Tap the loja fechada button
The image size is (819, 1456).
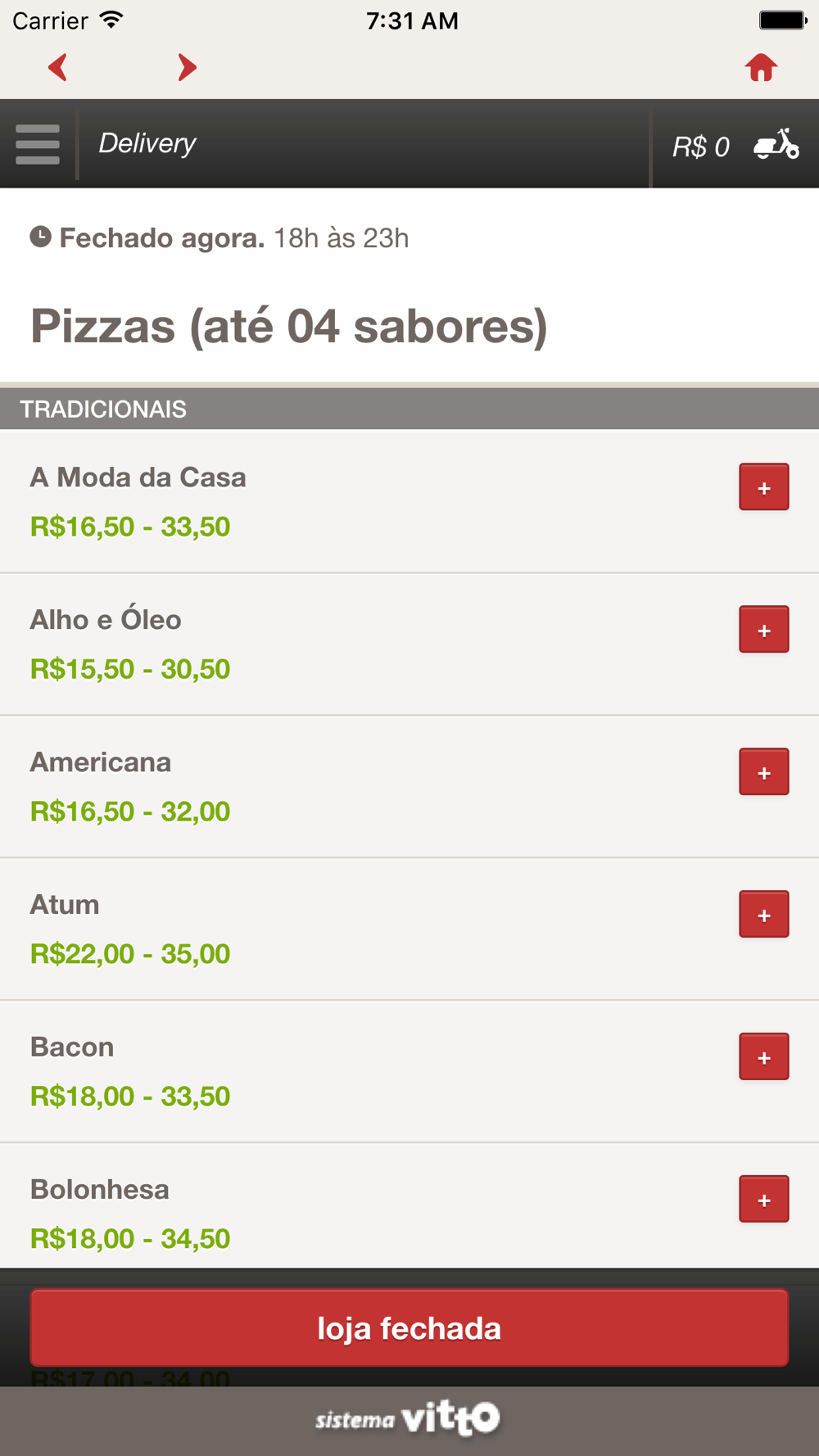[409, 1328]
